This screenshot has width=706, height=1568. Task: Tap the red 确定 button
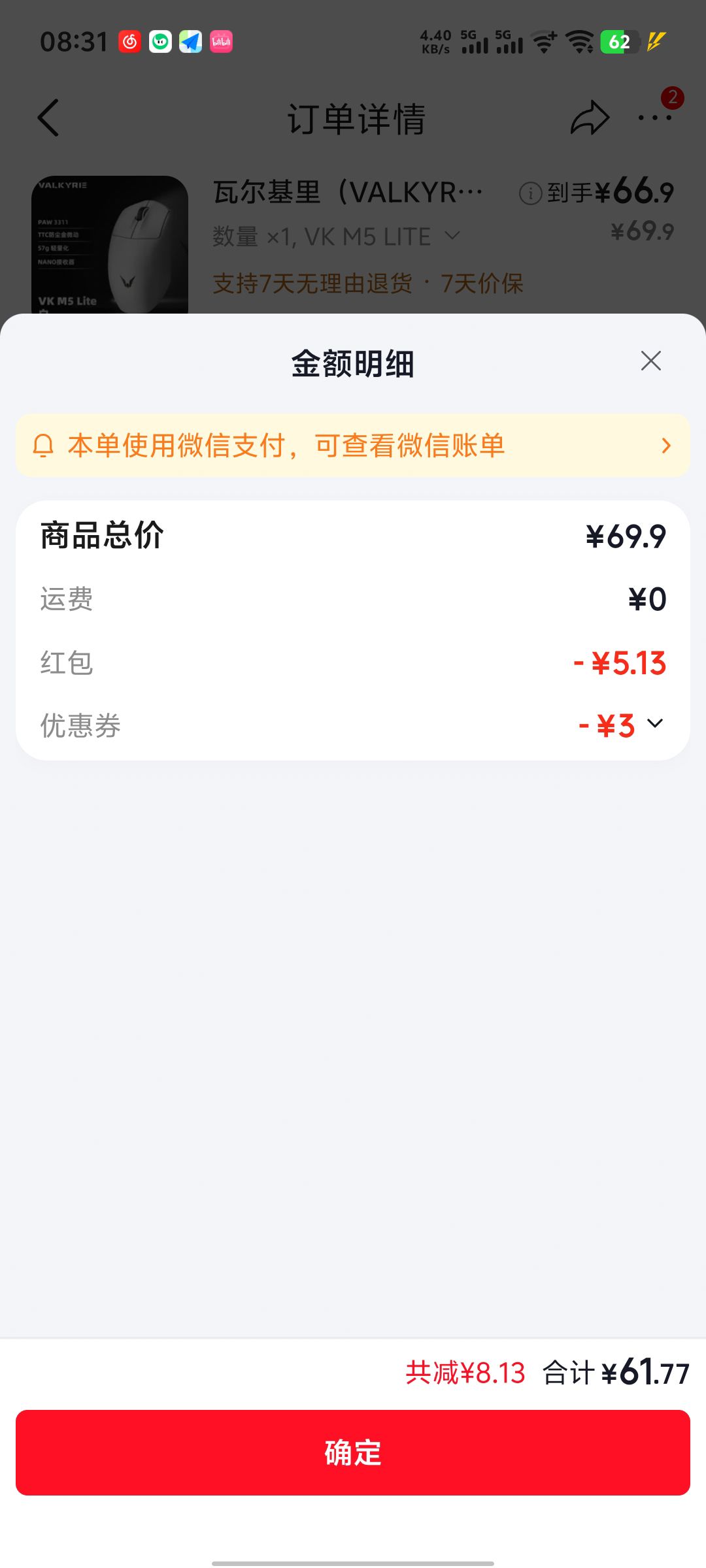point(353,1452)
